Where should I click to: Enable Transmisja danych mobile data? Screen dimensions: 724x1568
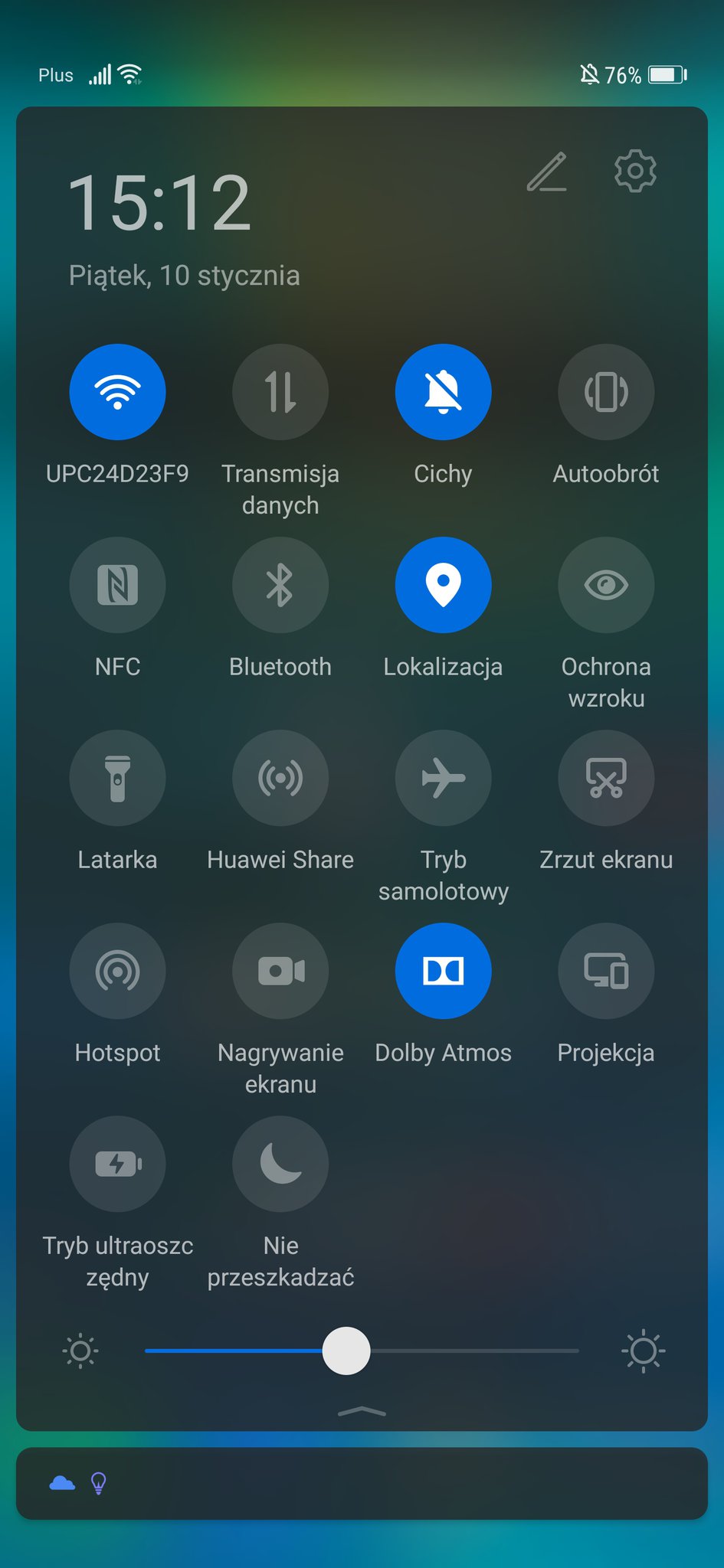pos(280,392)
